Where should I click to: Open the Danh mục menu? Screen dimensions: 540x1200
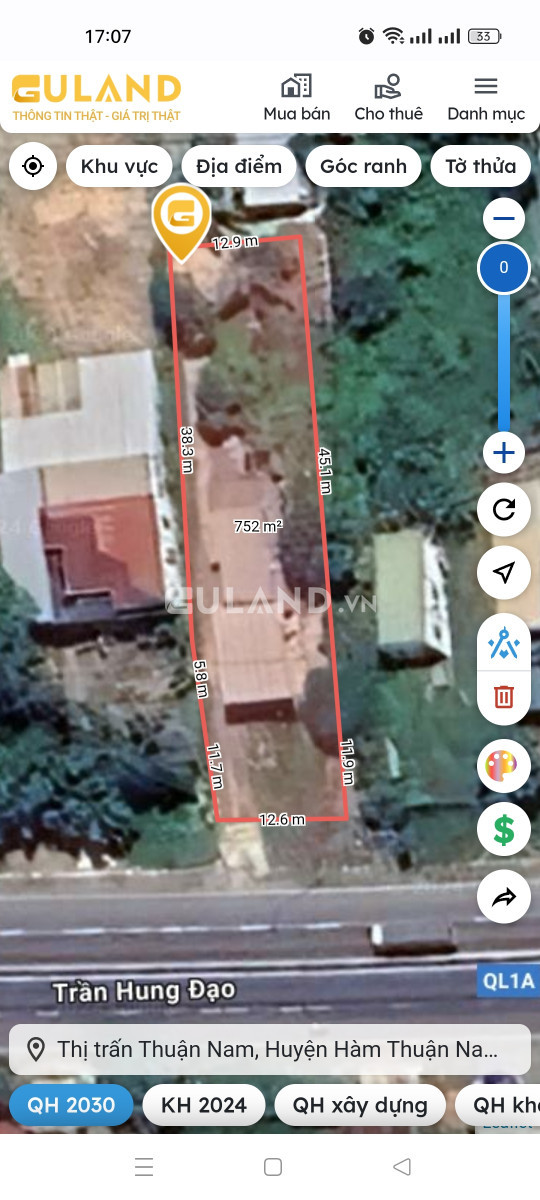click(486, 97)
